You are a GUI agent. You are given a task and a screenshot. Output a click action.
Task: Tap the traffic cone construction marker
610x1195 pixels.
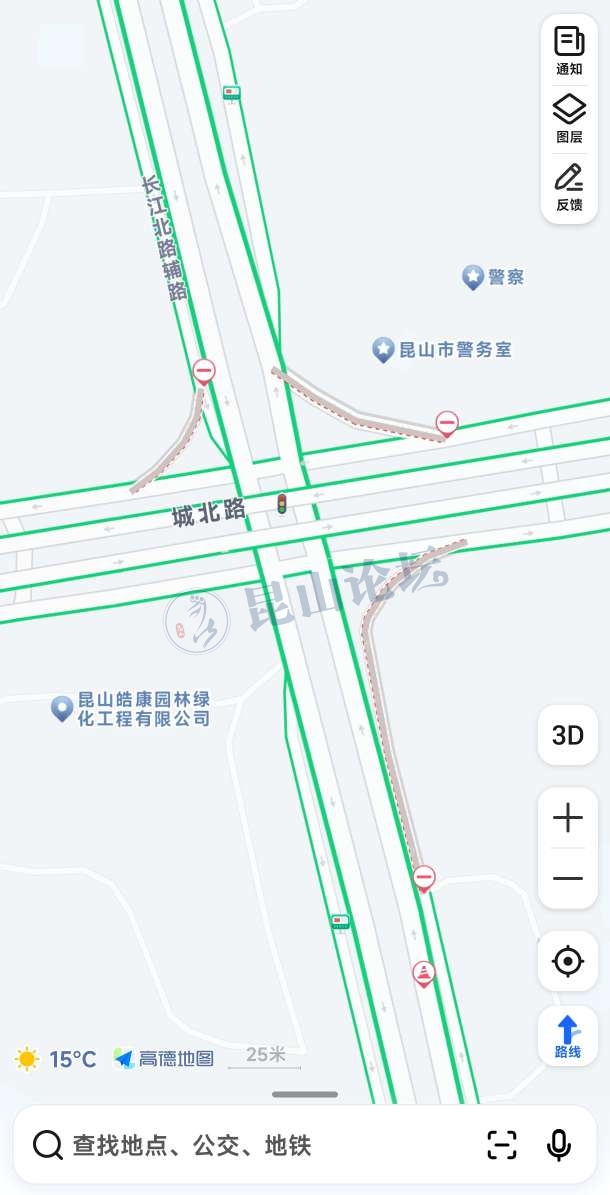(424, 972)
